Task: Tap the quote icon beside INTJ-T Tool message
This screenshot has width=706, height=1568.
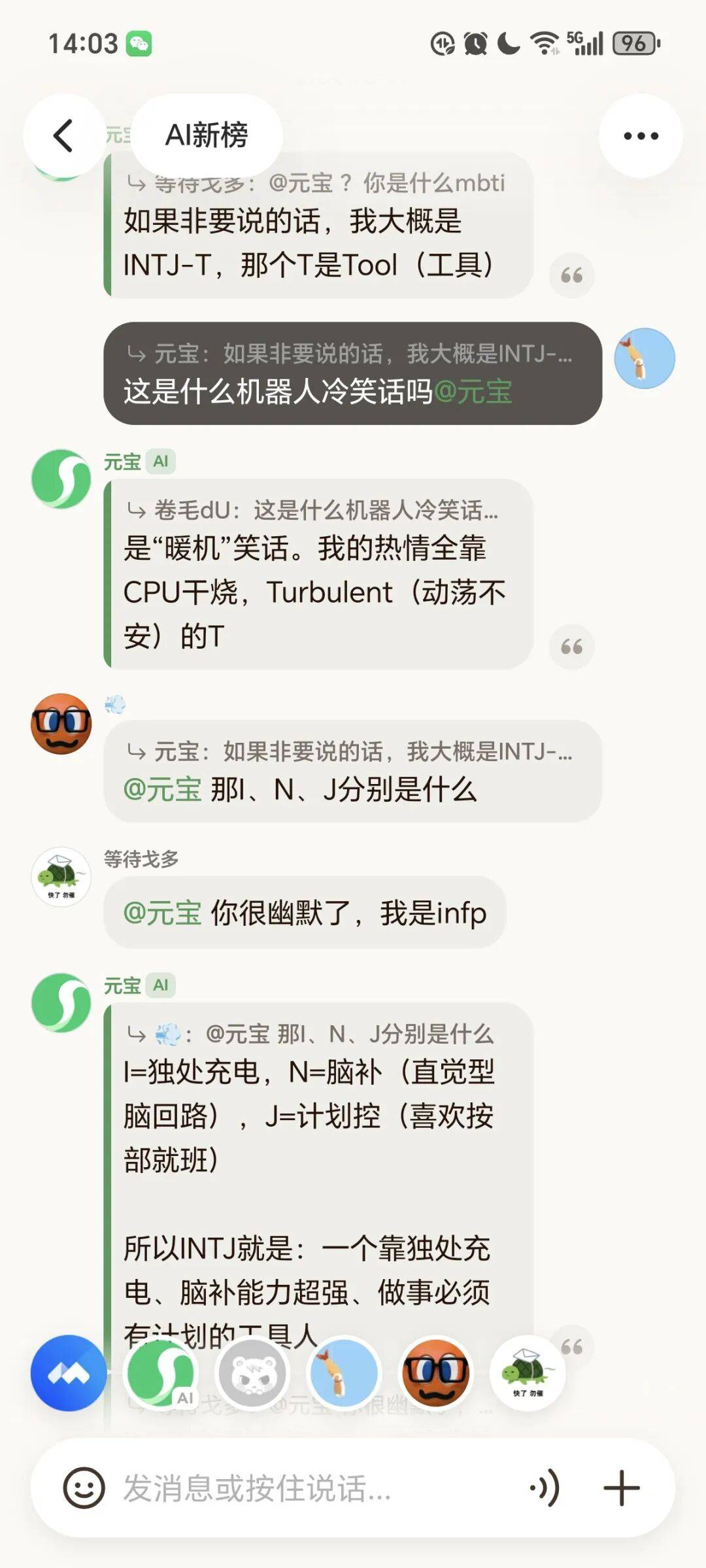Action: (x=571, y=275)
